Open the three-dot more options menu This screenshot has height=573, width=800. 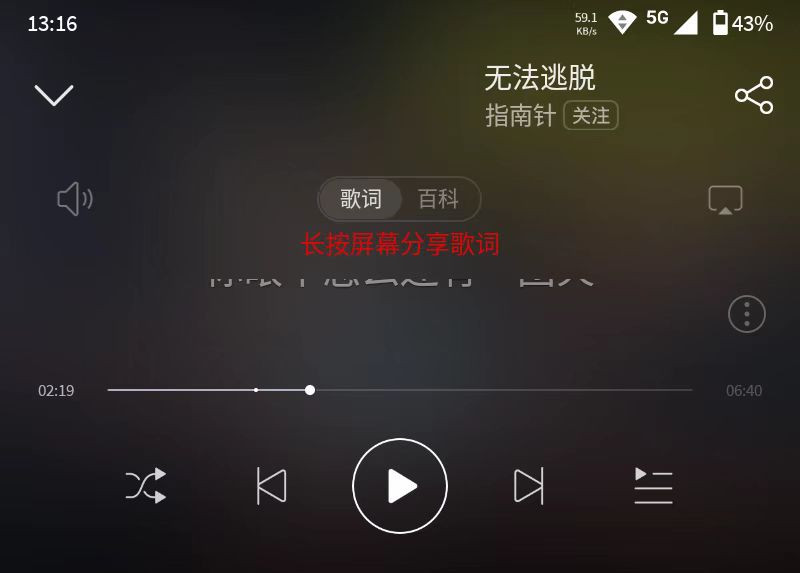pos(746,314)
